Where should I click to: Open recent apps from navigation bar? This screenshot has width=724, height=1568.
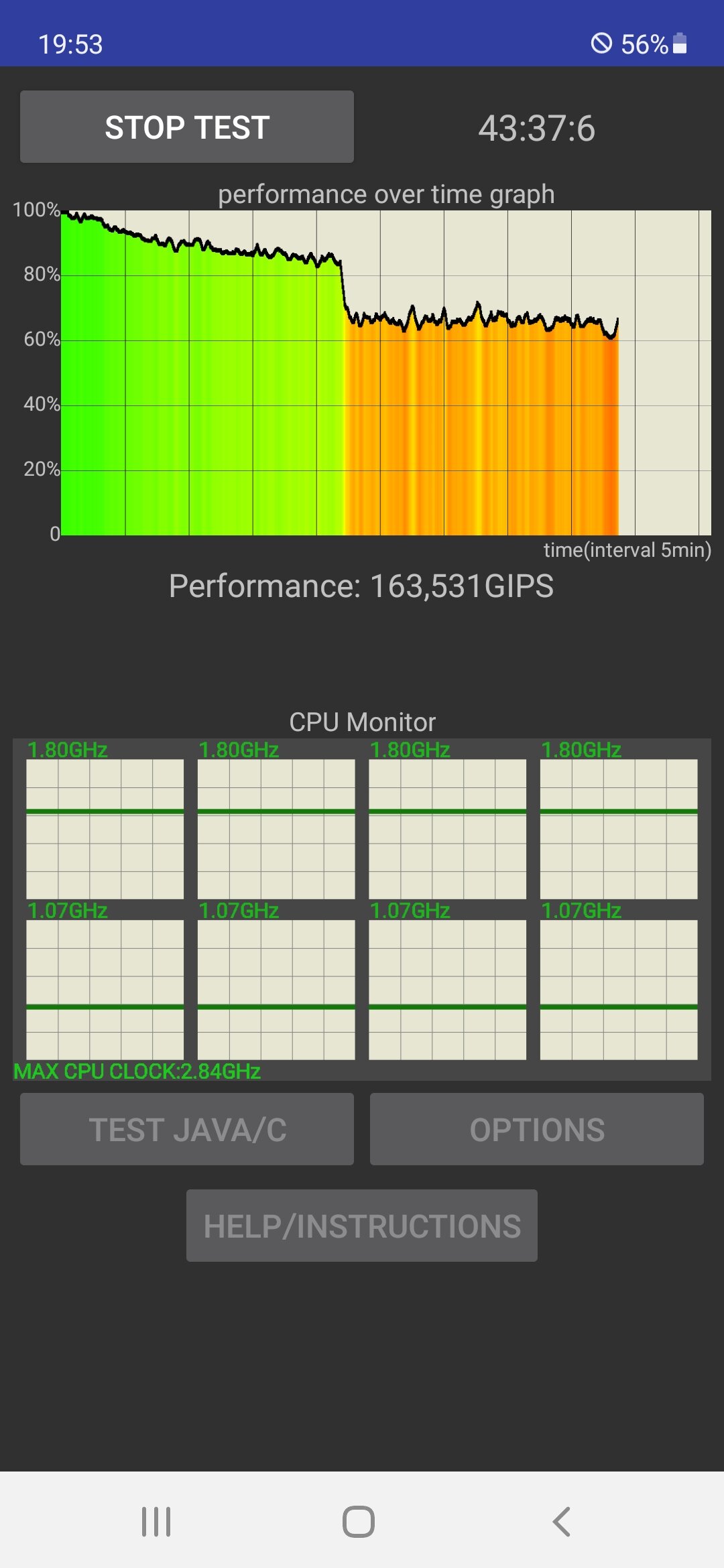pos(156,1521)
